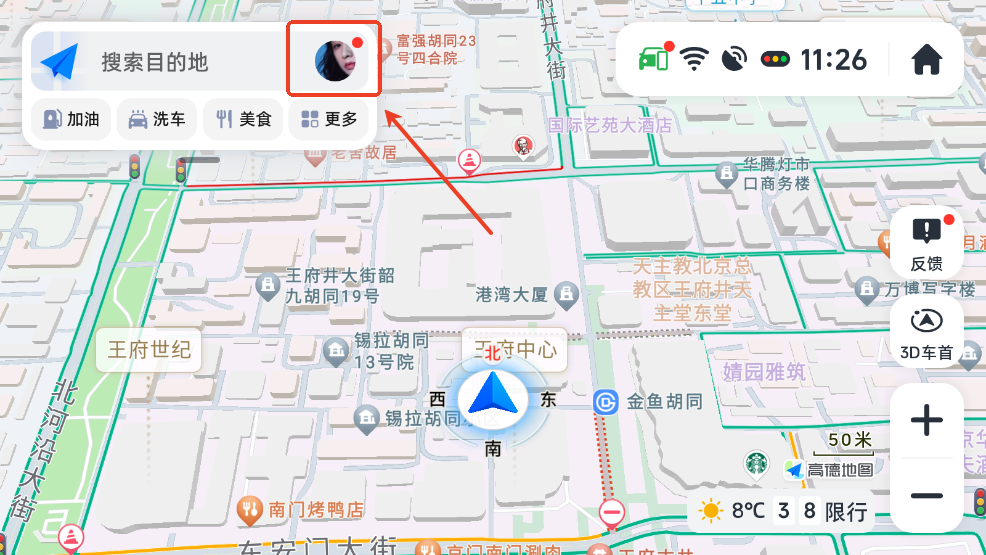Zoom in with the plus button
This screenshot has width=986, height=555.
point(927,421)
